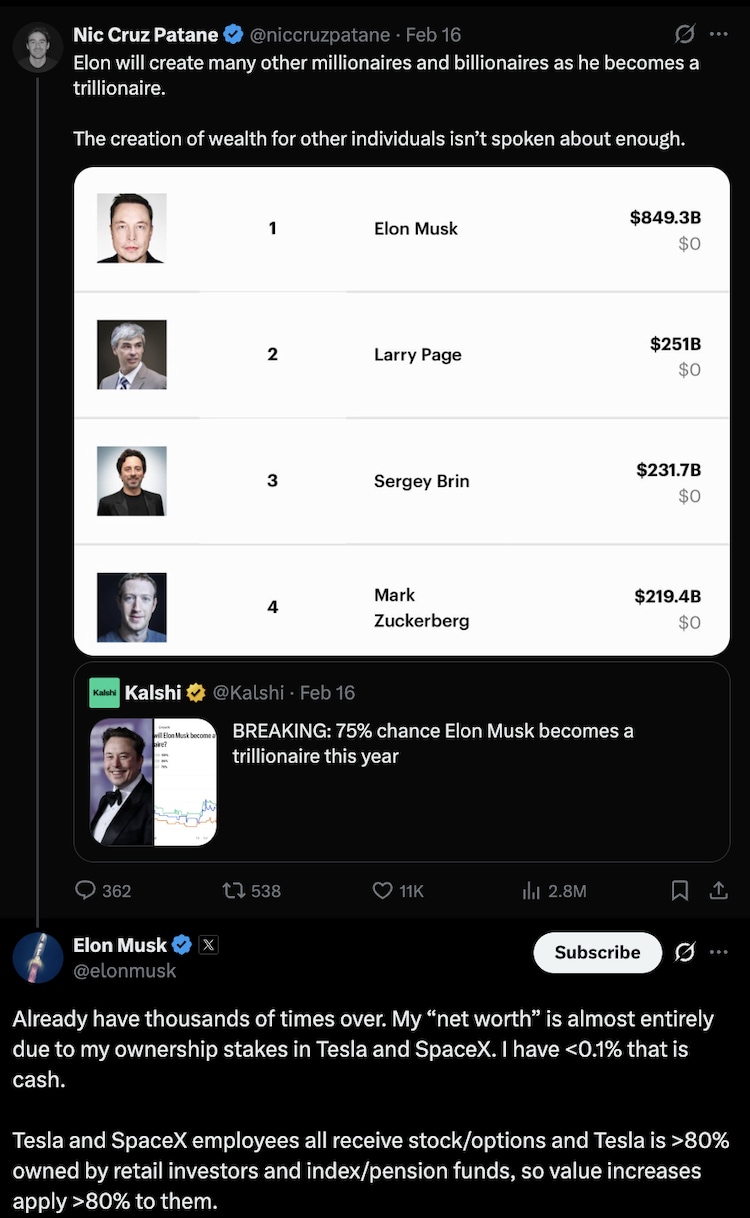Bookmark Nic Cruz Patane's post
This screenshot has width=750, height=1218.
[679, 890]
